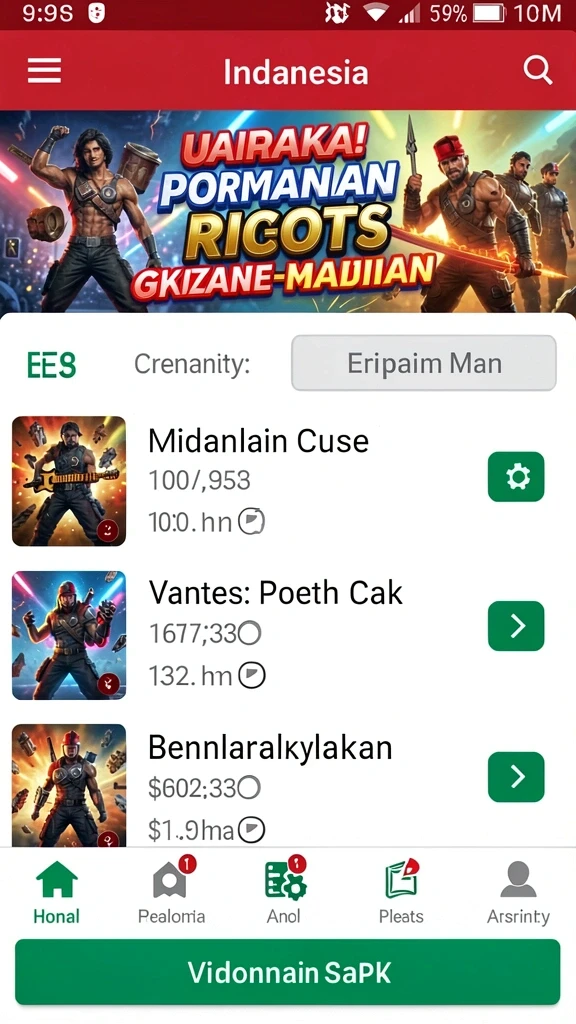The height and width of the screenshot is (1024, 576).
Task: Switch to the Honal tab
Action: [x=57, y=892]
